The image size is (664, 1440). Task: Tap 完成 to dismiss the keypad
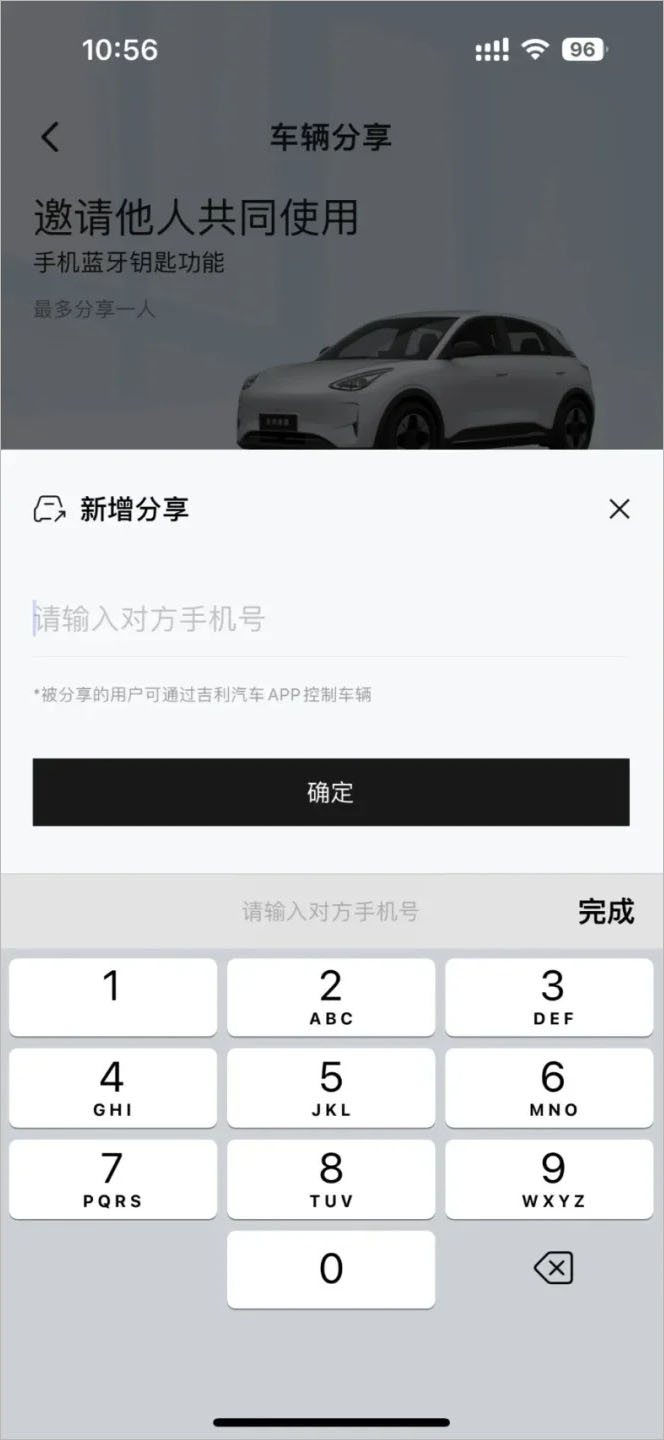[606, 911]
